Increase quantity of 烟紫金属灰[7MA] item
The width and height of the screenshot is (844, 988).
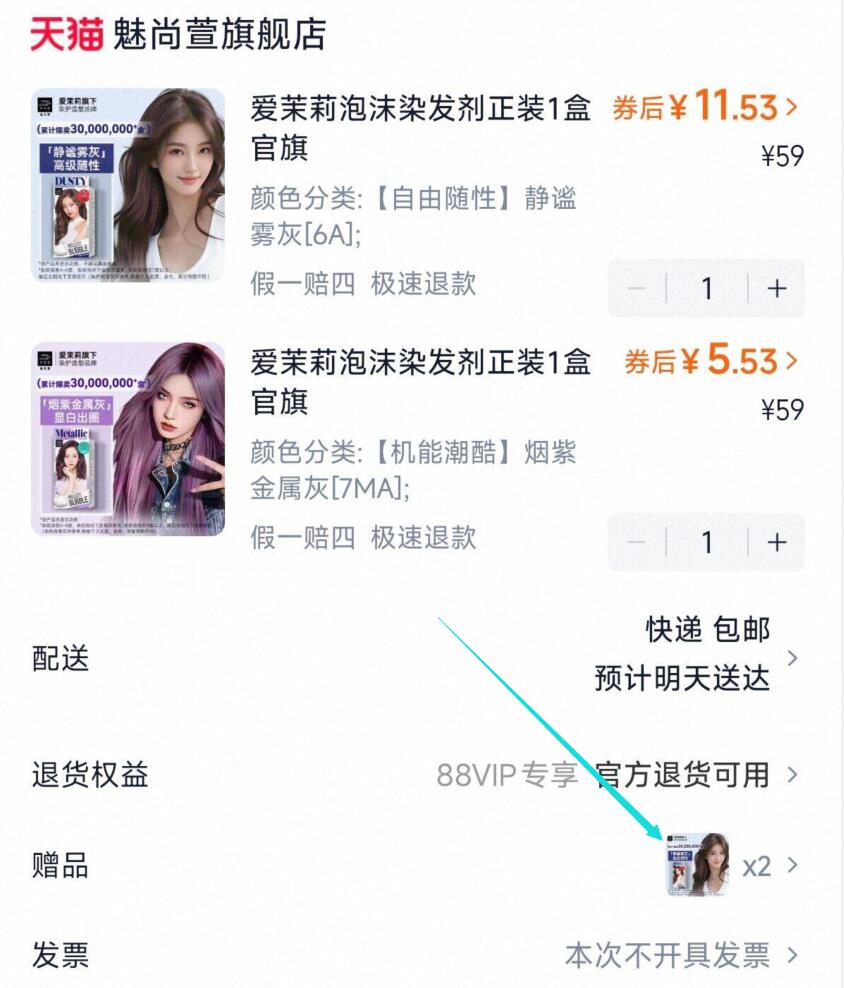(777, 543)
